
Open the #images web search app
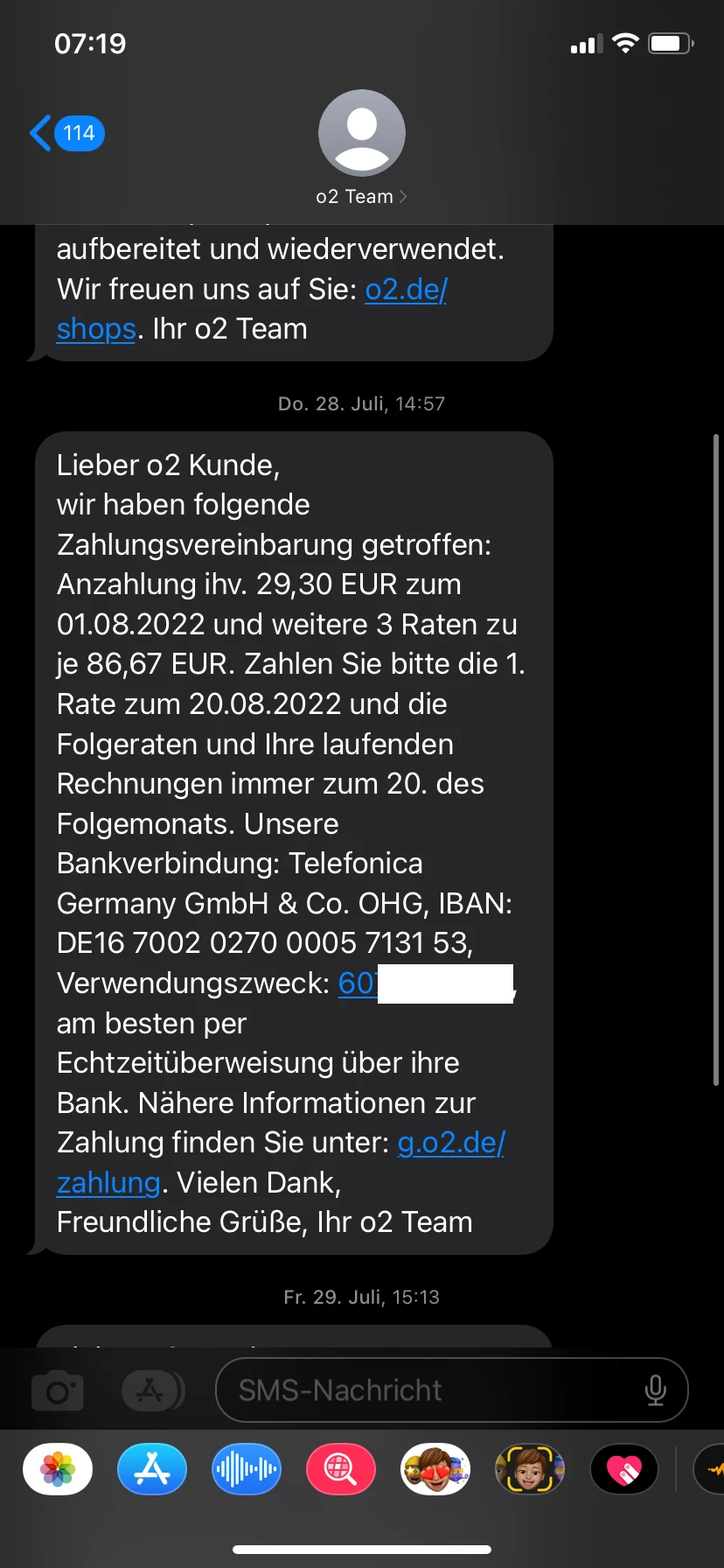(341, 1469)
